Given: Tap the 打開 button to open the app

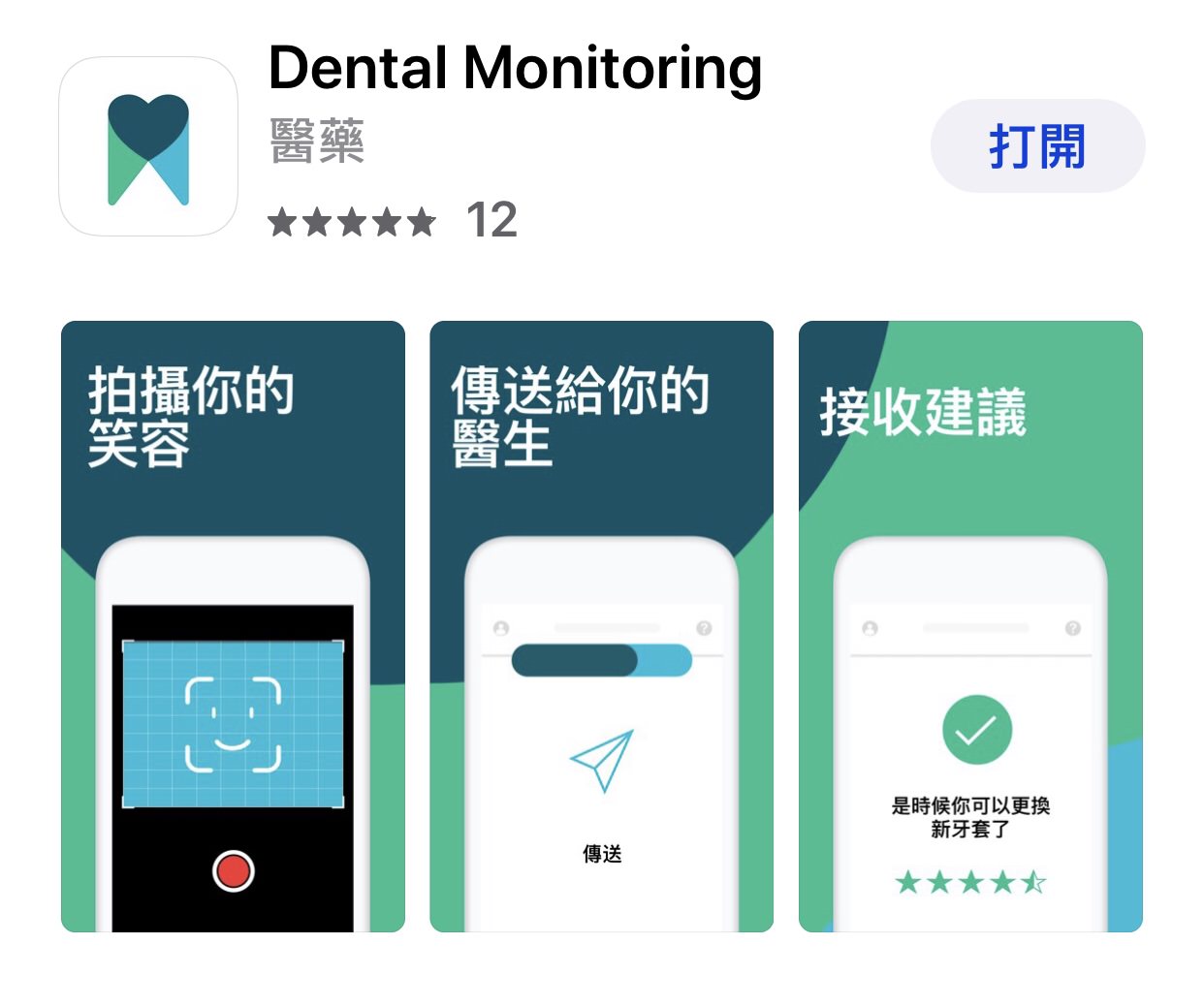Looking at the screenshot, I should point(1037,146).
